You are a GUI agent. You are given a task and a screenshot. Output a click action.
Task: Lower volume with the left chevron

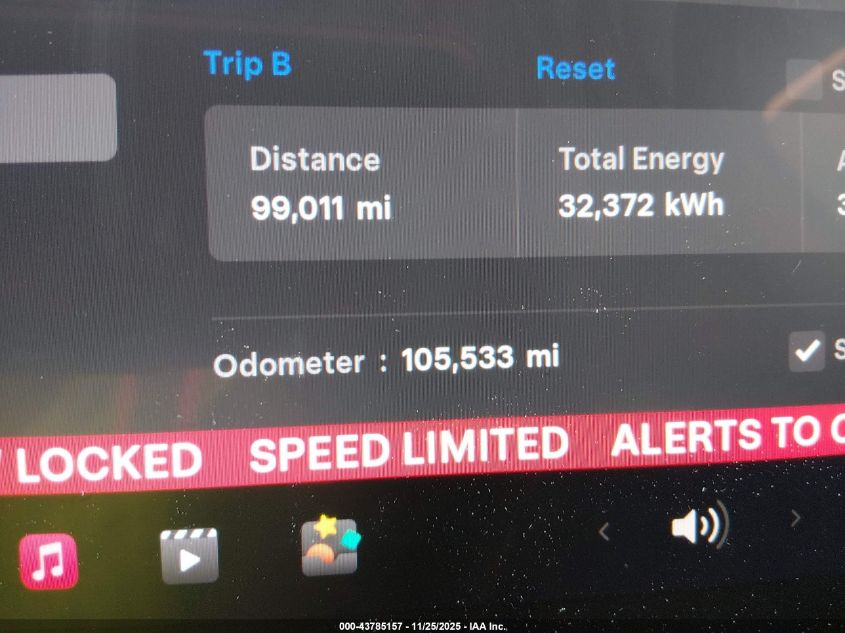point(604,532)
